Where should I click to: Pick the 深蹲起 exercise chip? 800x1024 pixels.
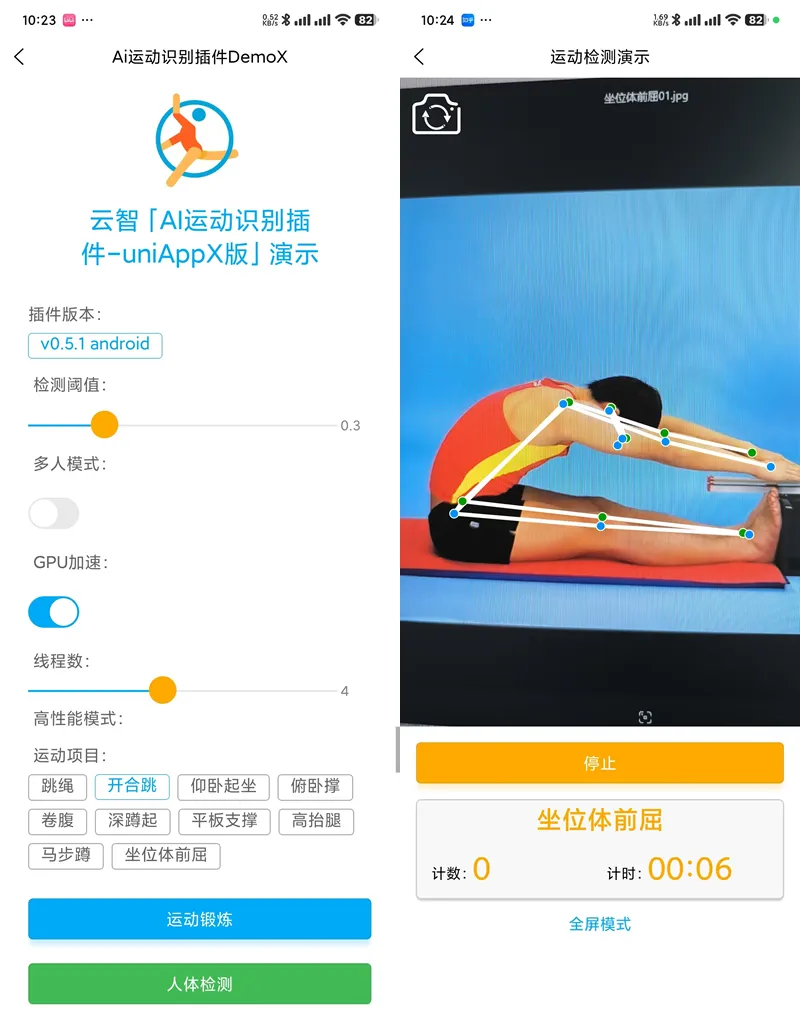pos(133,821)
